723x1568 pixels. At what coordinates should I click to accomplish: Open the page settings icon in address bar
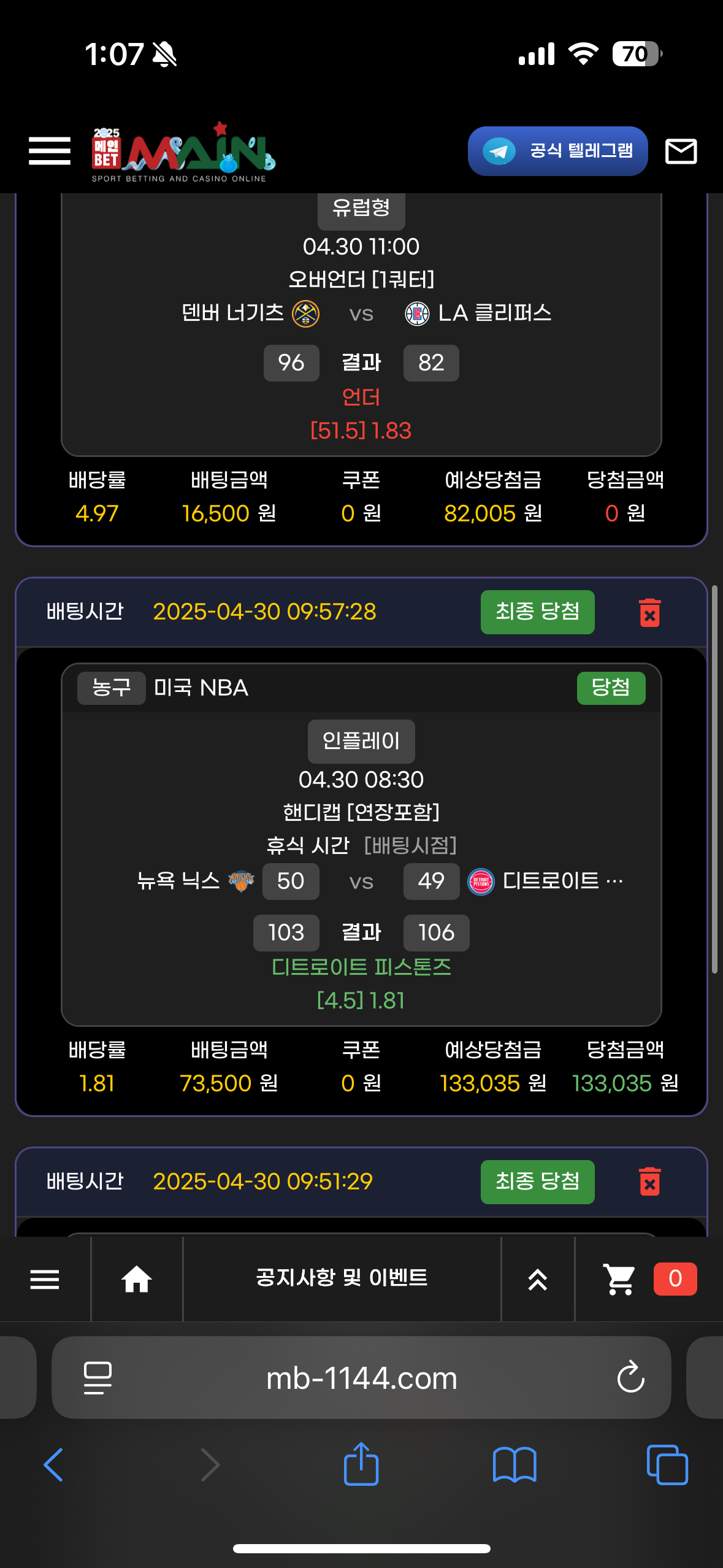(x=98, y=1378)
